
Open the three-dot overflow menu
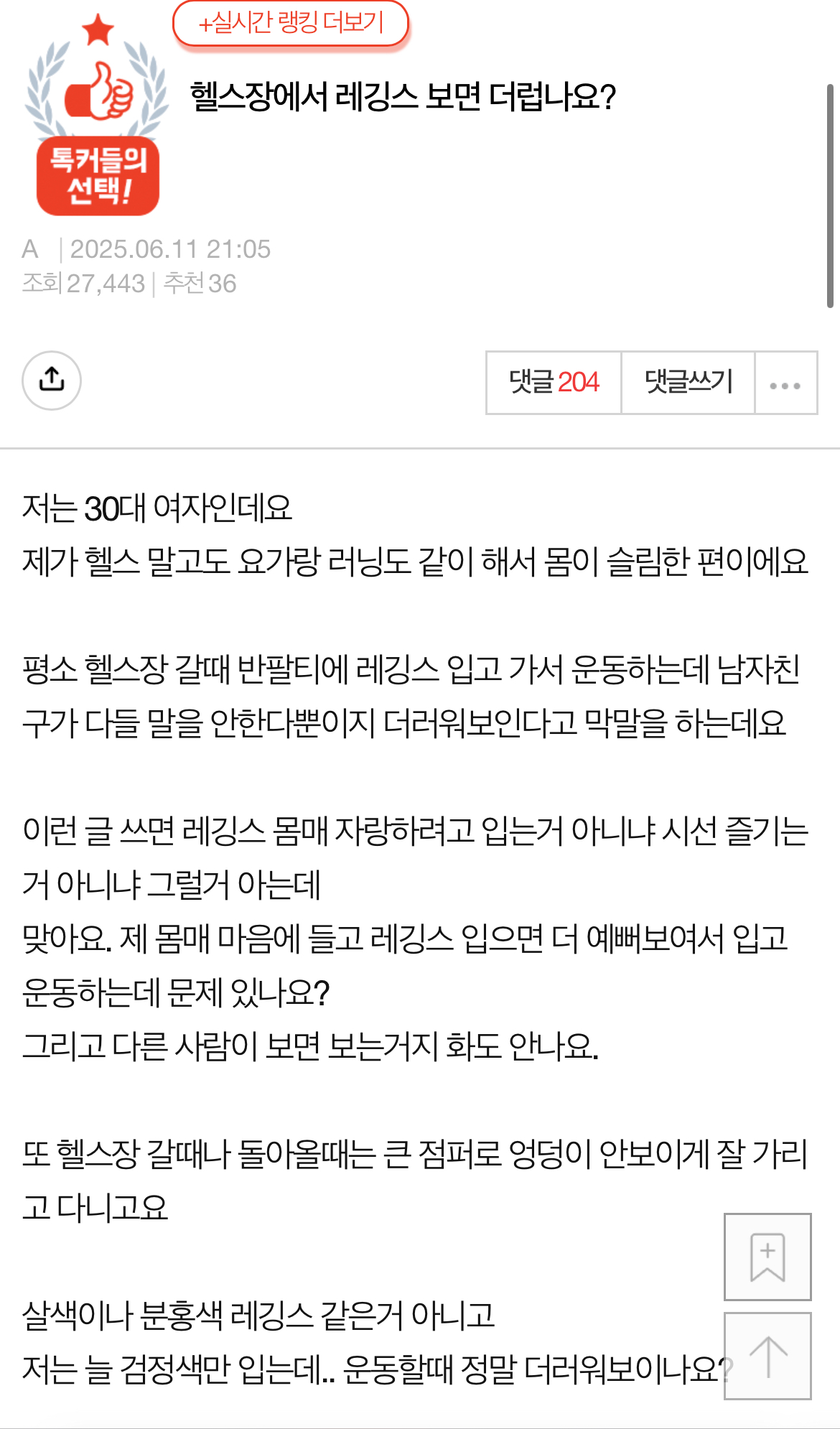pos(785,383)
